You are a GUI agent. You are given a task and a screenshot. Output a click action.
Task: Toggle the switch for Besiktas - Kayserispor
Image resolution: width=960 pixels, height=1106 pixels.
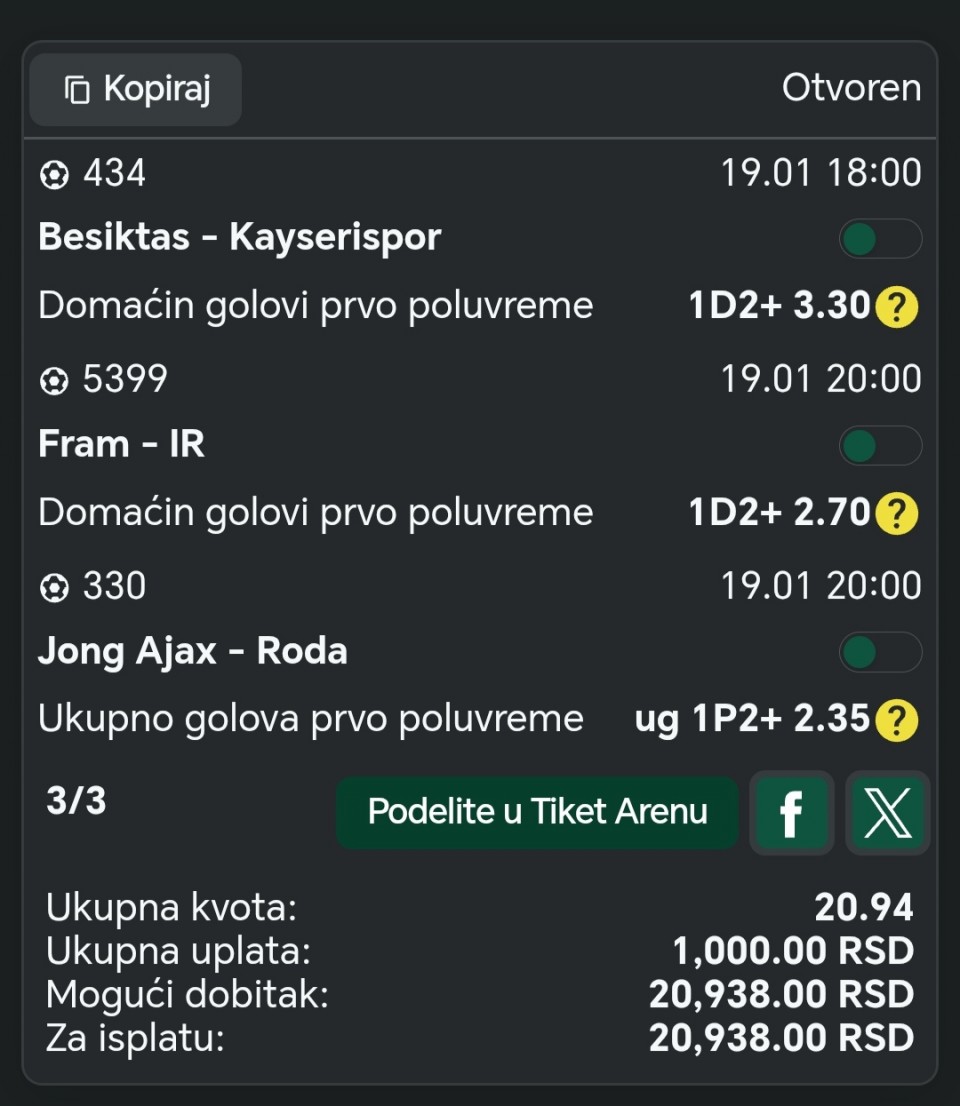point(879,239)
